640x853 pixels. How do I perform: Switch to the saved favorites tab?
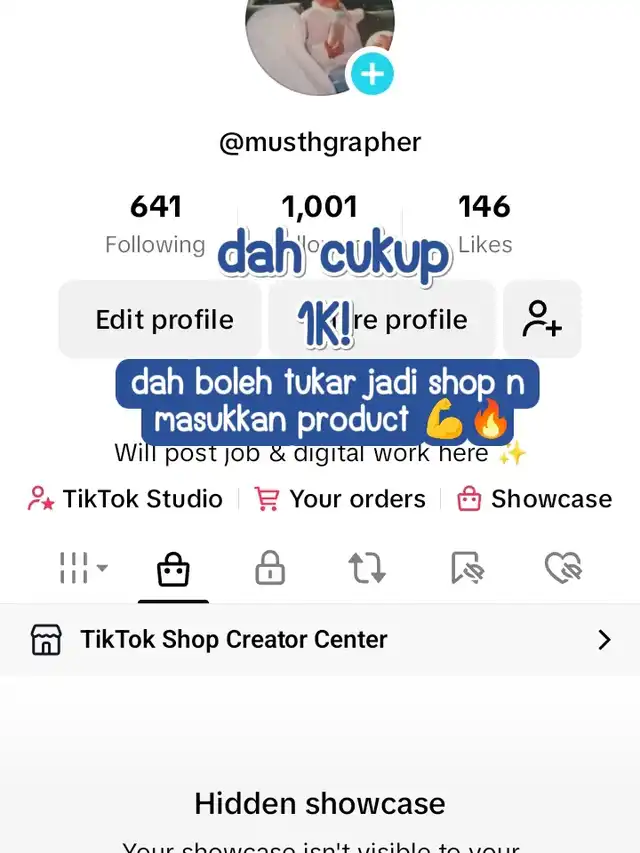(467, 569)
